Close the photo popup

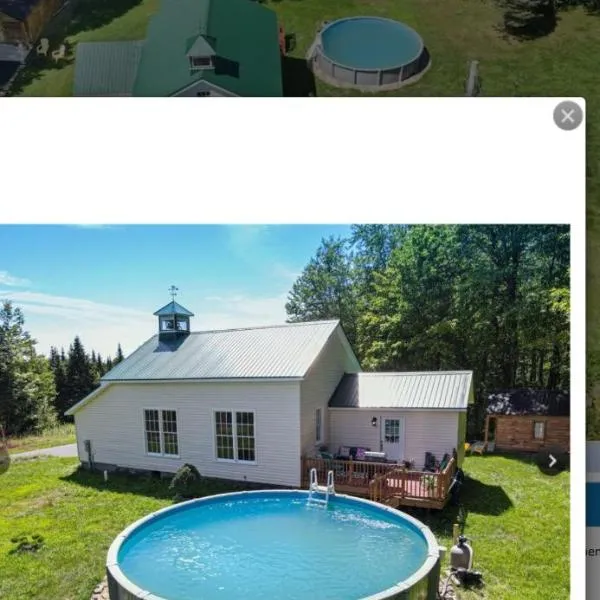pyautogui.click(x=568, y=116)
